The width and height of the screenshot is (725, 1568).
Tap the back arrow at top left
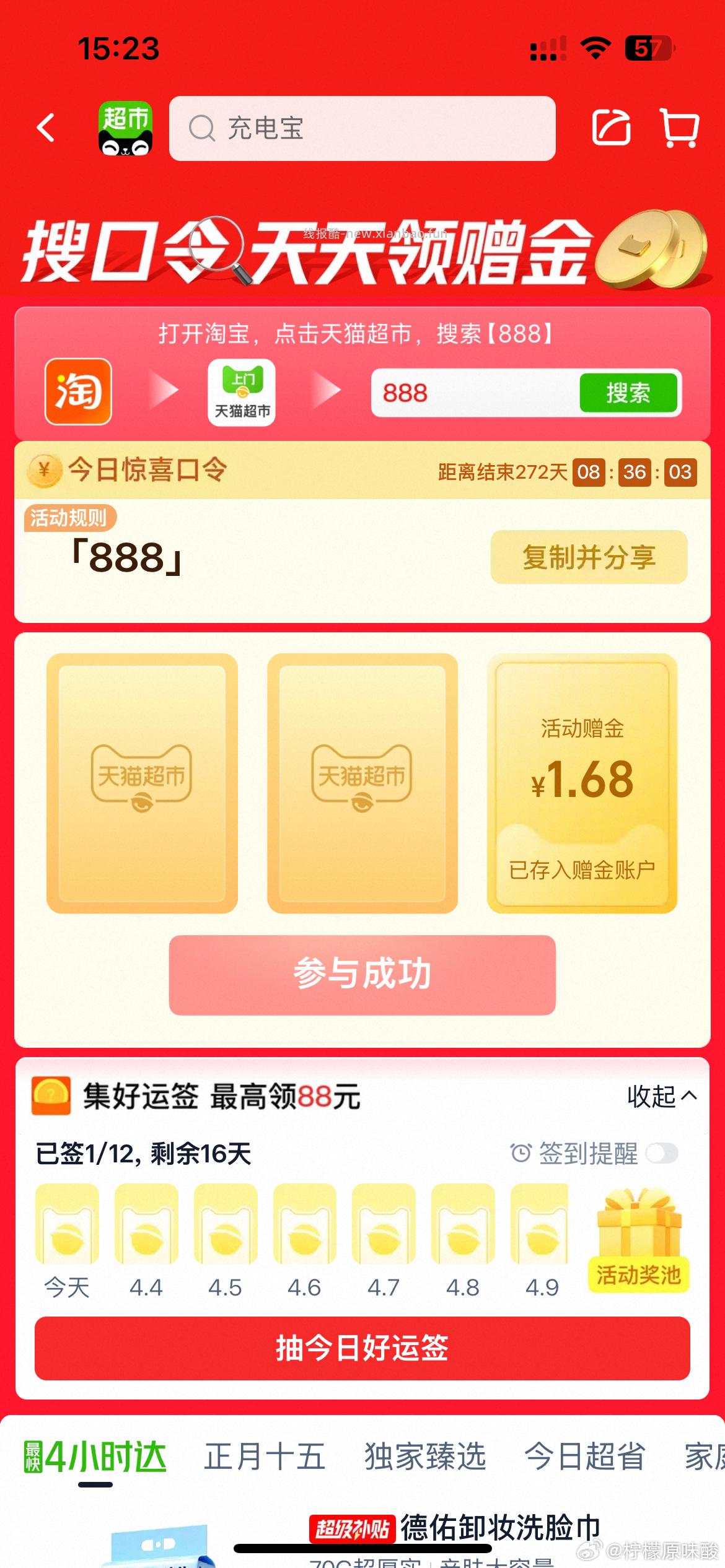(45, 128)
